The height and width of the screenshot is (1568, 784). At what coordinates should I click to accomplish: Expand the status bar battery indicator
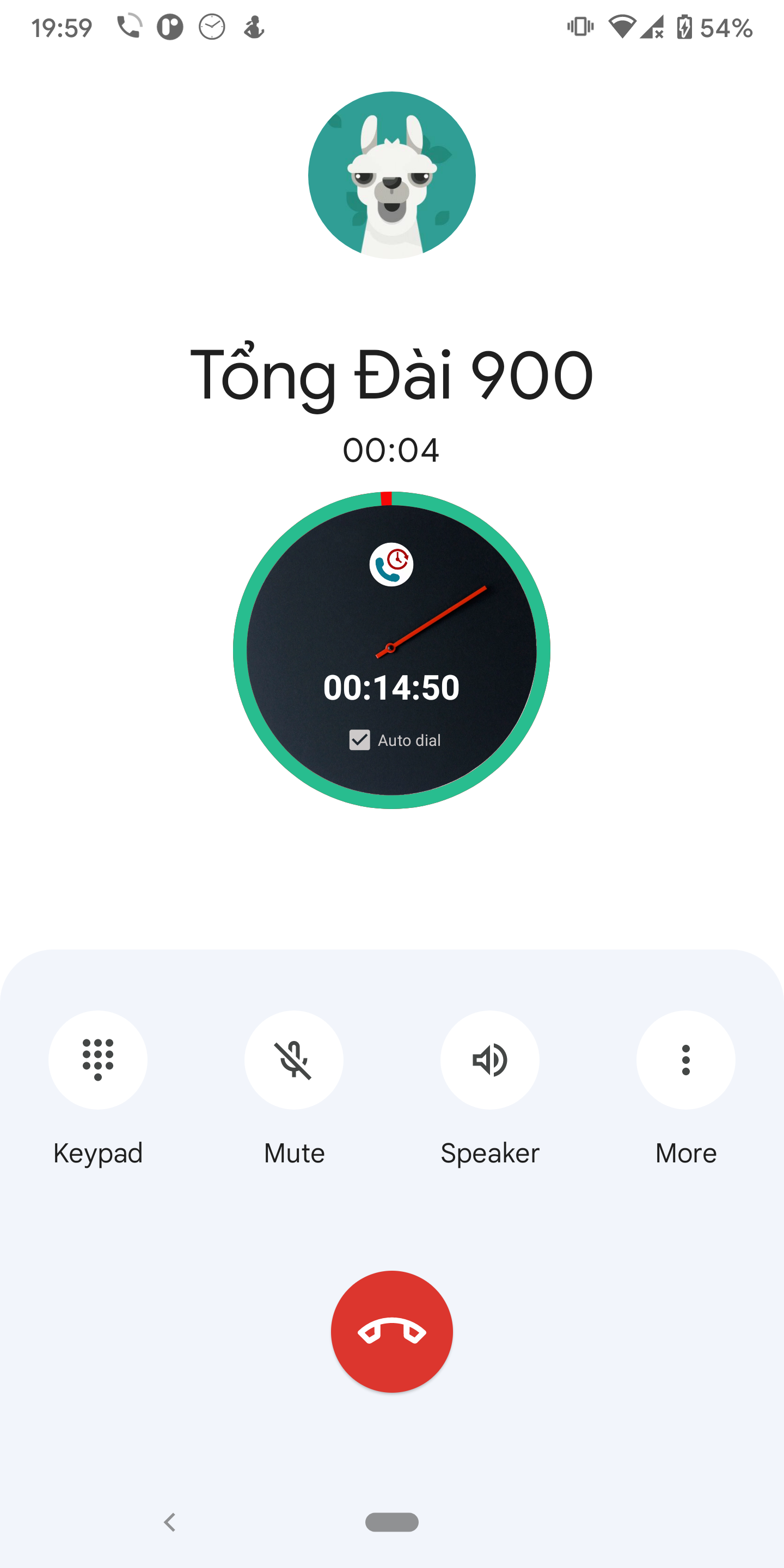coord(685,27)
